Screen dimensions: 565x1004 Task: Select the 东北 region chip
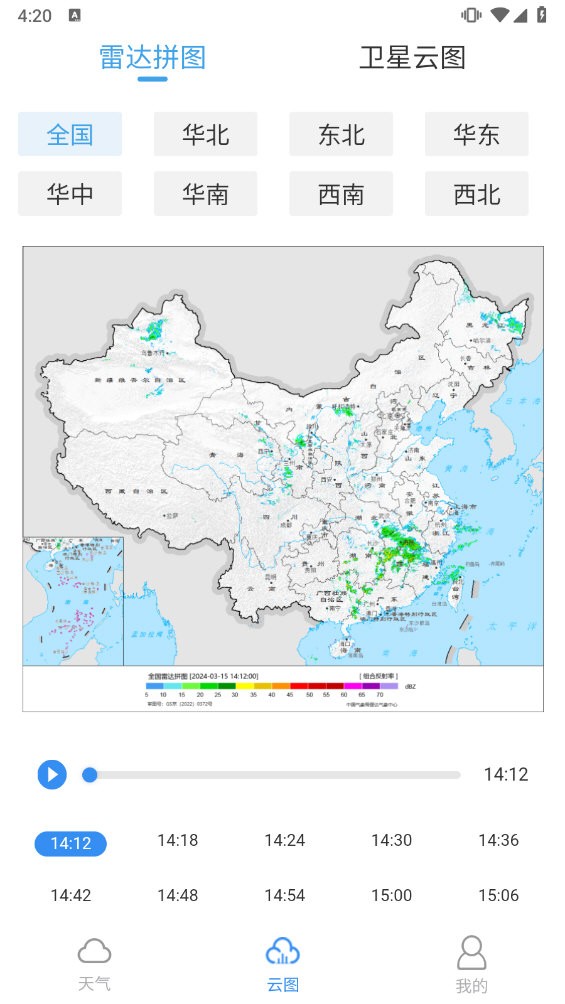coord(341,134)
